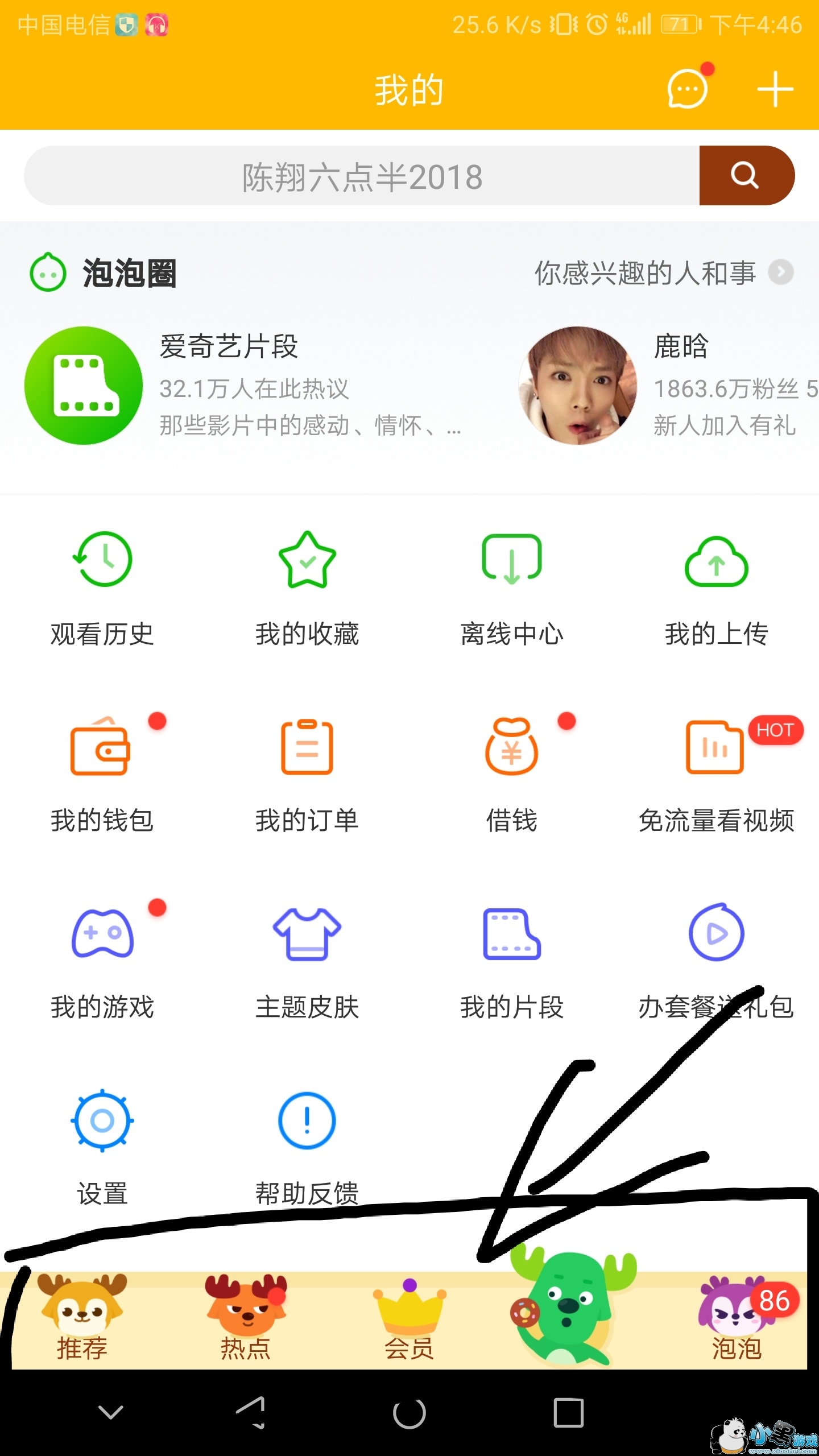Open the messages chat bubble icon
Screen dimensions: 819x1456
687,89
